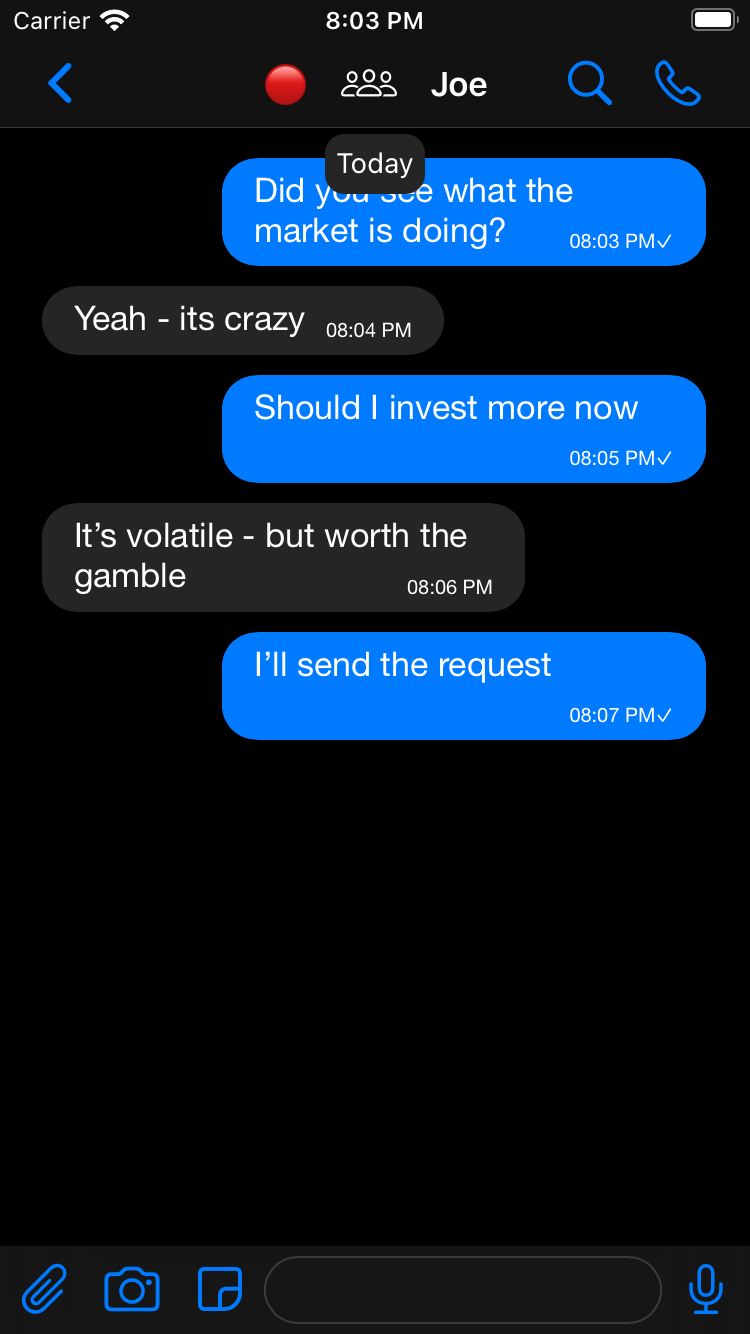Screen dimensions: 750x1334
Task: Go back to the chat list
Action: 60,83
